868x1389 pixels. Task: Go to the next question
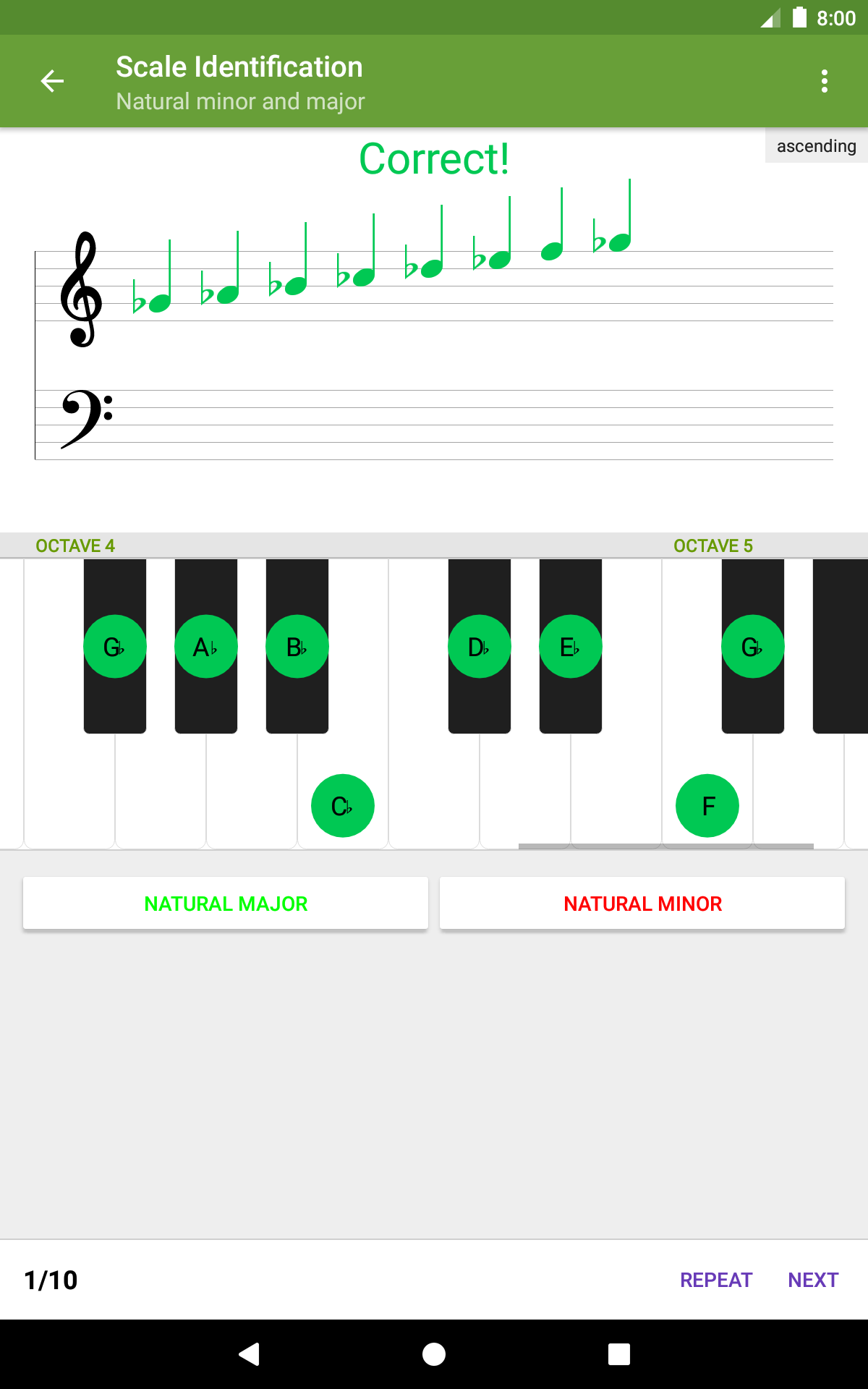point(813,1280)
